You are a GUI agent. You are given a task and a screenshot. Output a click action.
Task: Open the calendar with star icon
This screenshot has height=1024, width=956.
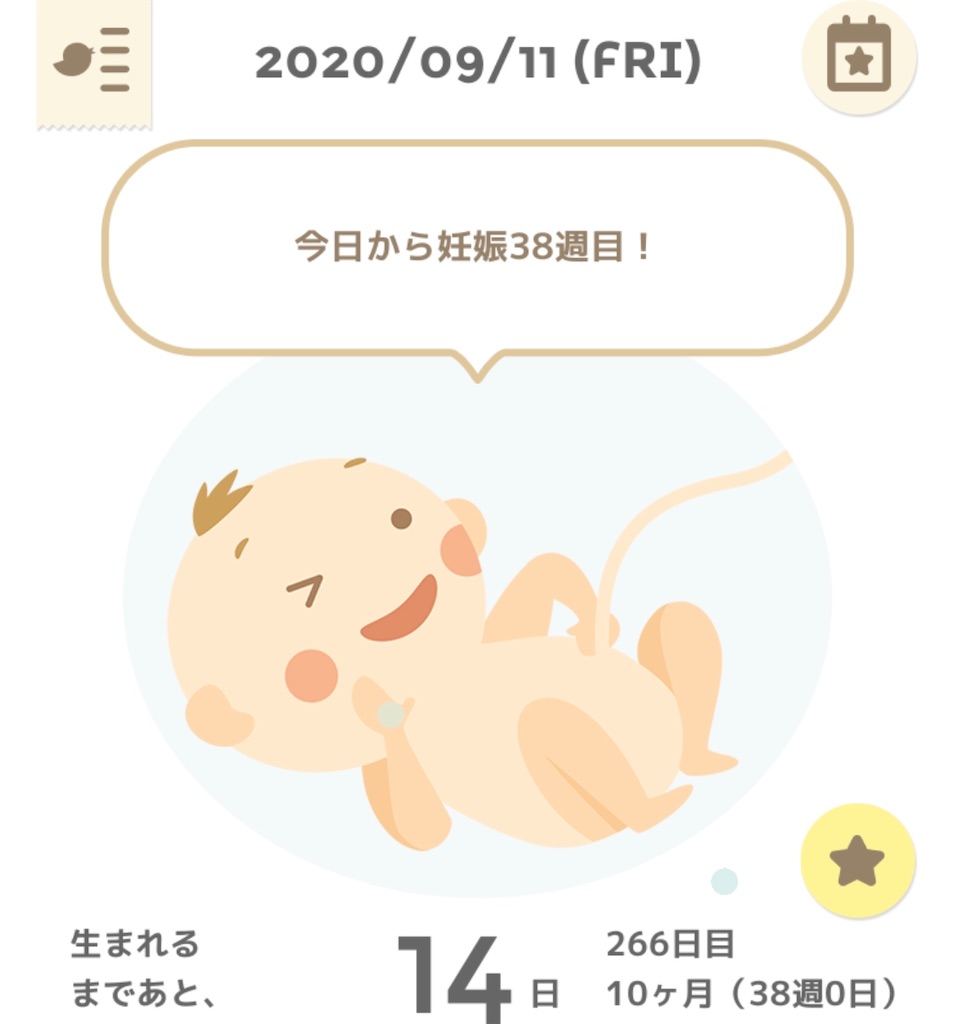pos(859,58)
